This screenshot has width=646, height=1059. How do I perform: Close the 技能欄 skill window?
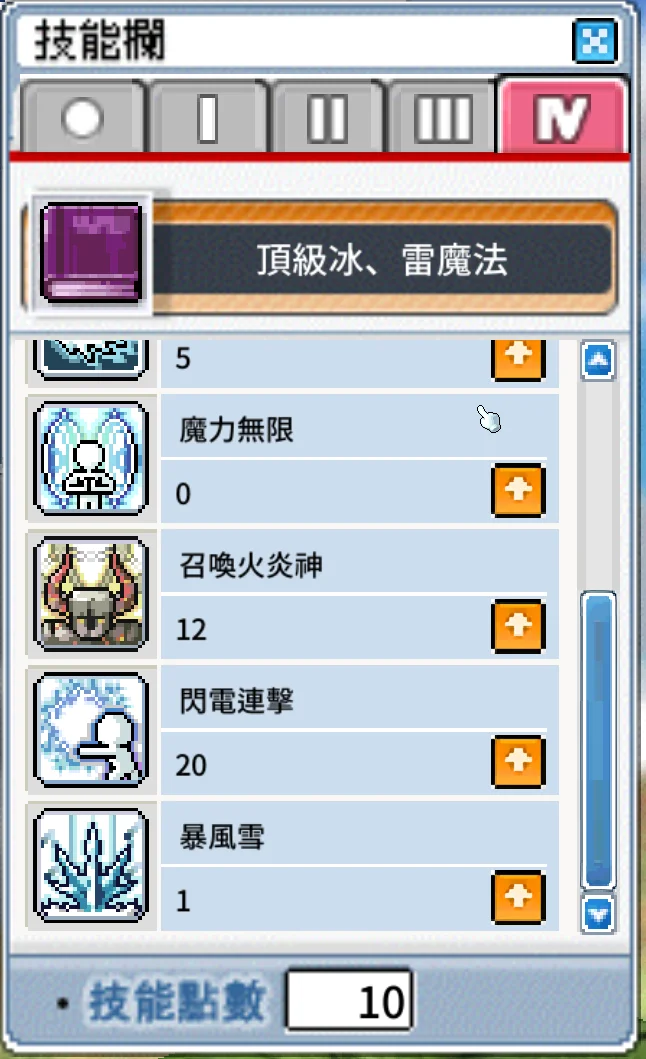tap(594, 41)
